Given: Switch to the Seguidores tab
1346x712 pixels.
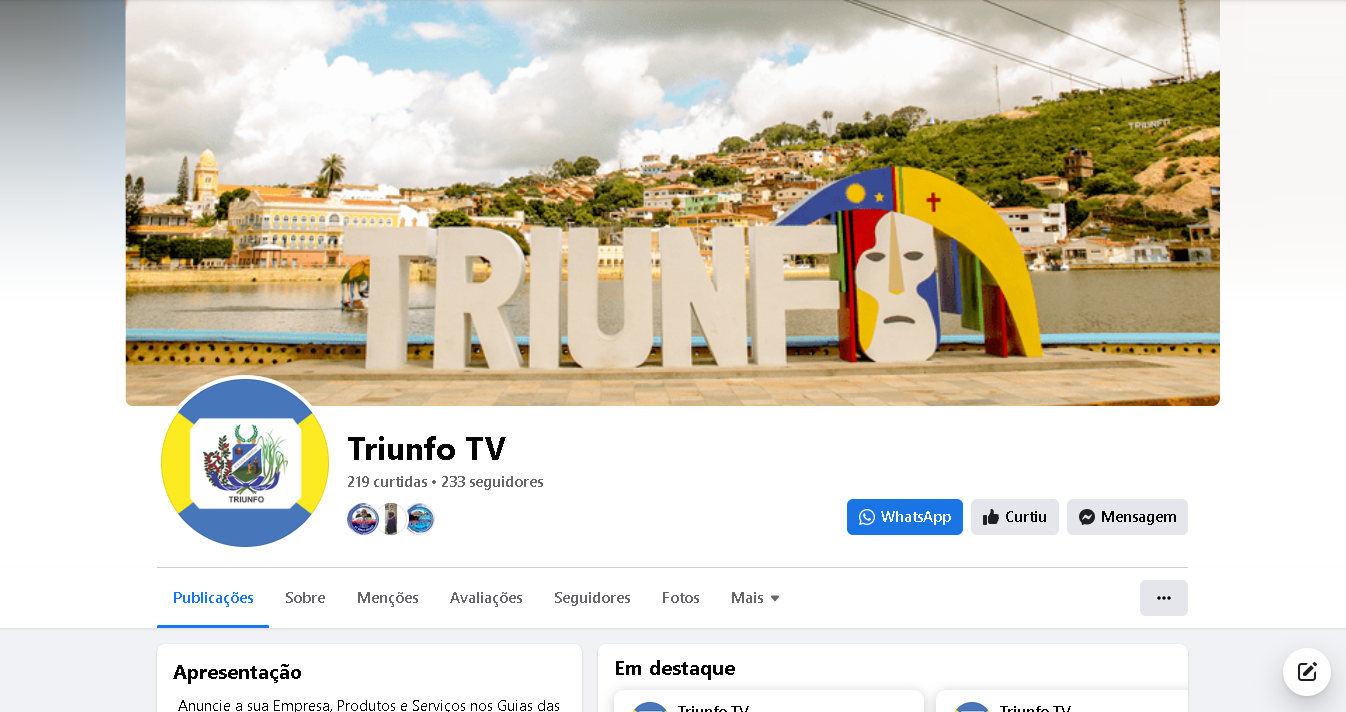Looking at the screenshot, I should click(592, 598).
